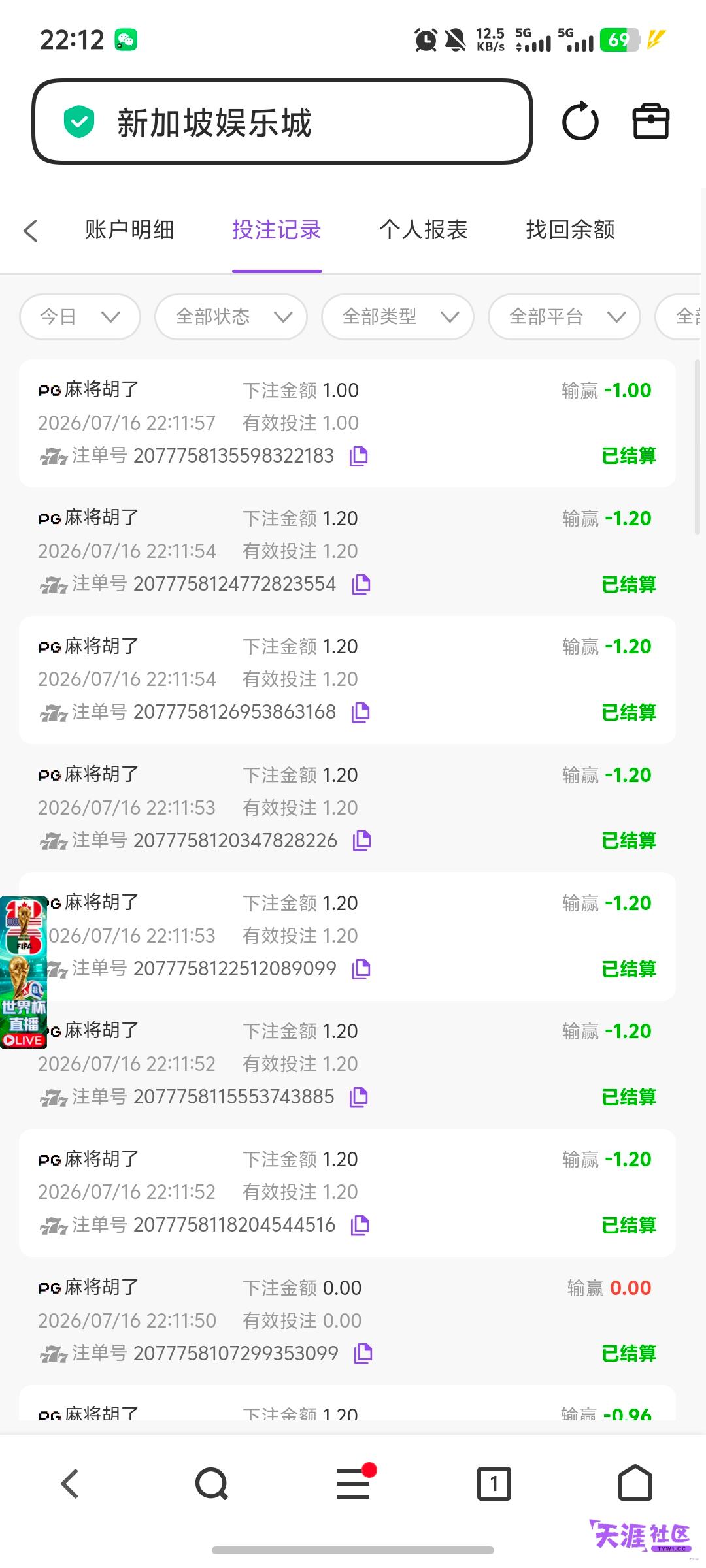Screen dimensions: 706x1568
Task: Tap the 新加坡娱乐城 address bar
Action: [x=282, y=122]
